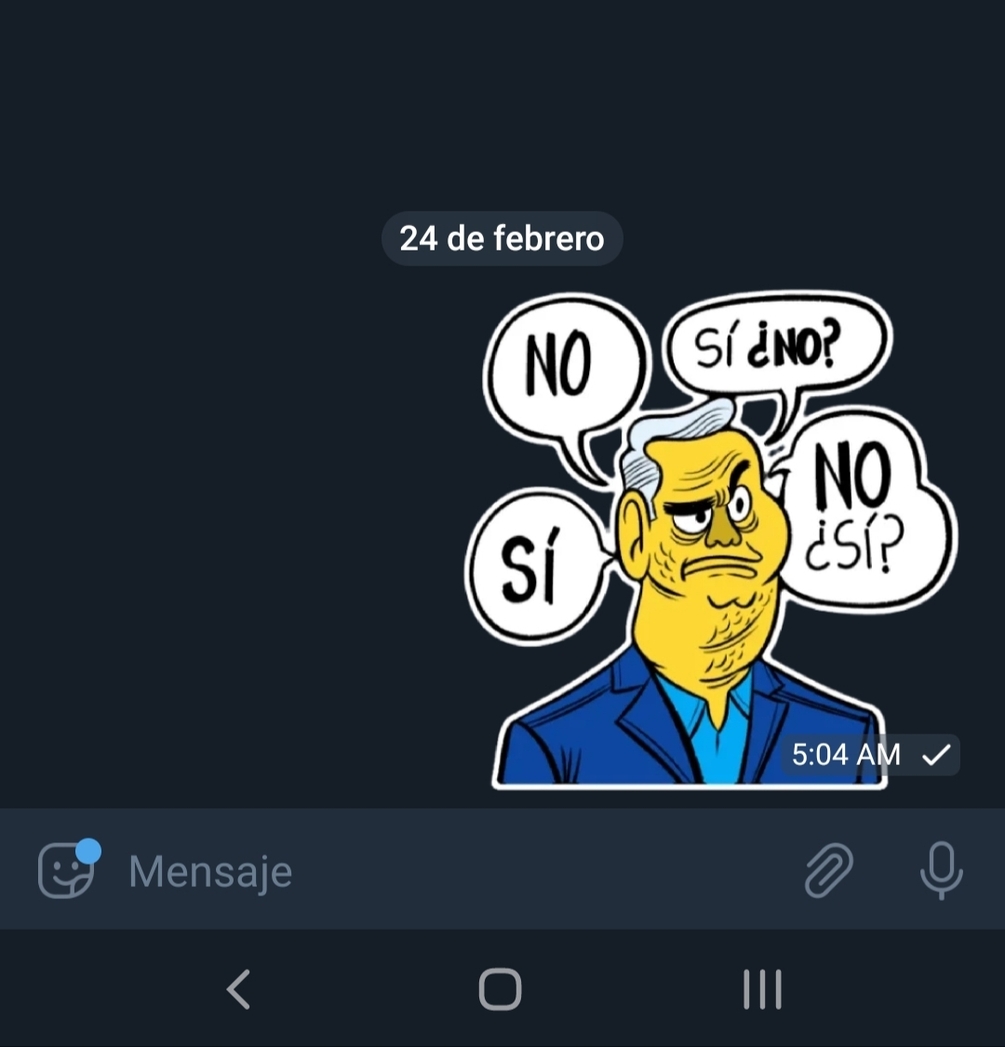Go back with the system back button
The width and height of the screenshot is (1005, 1047).
pos(238,990)
